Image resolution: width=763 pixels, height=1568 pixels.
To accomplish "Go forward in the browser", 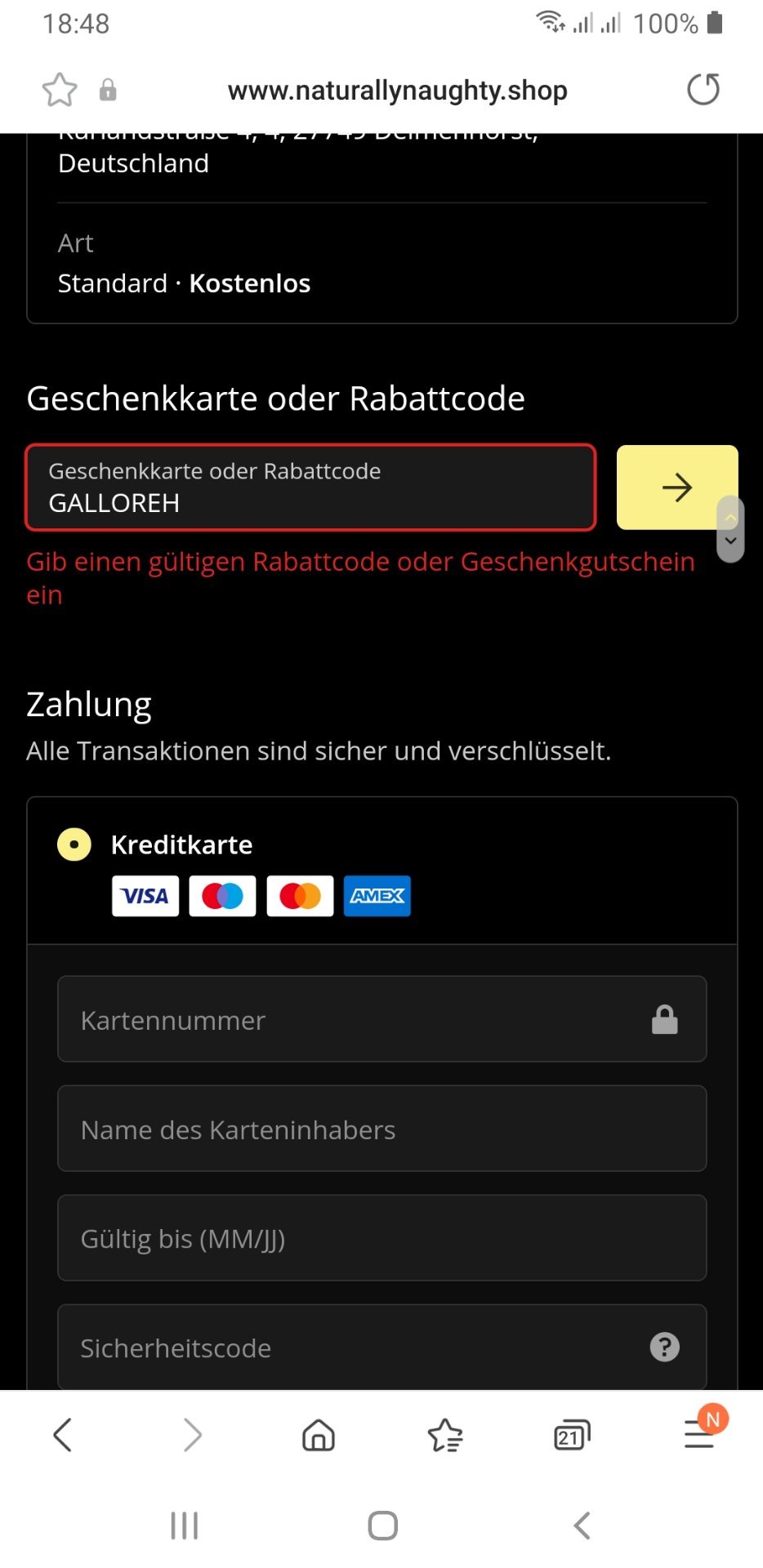I will (192, 1435).
